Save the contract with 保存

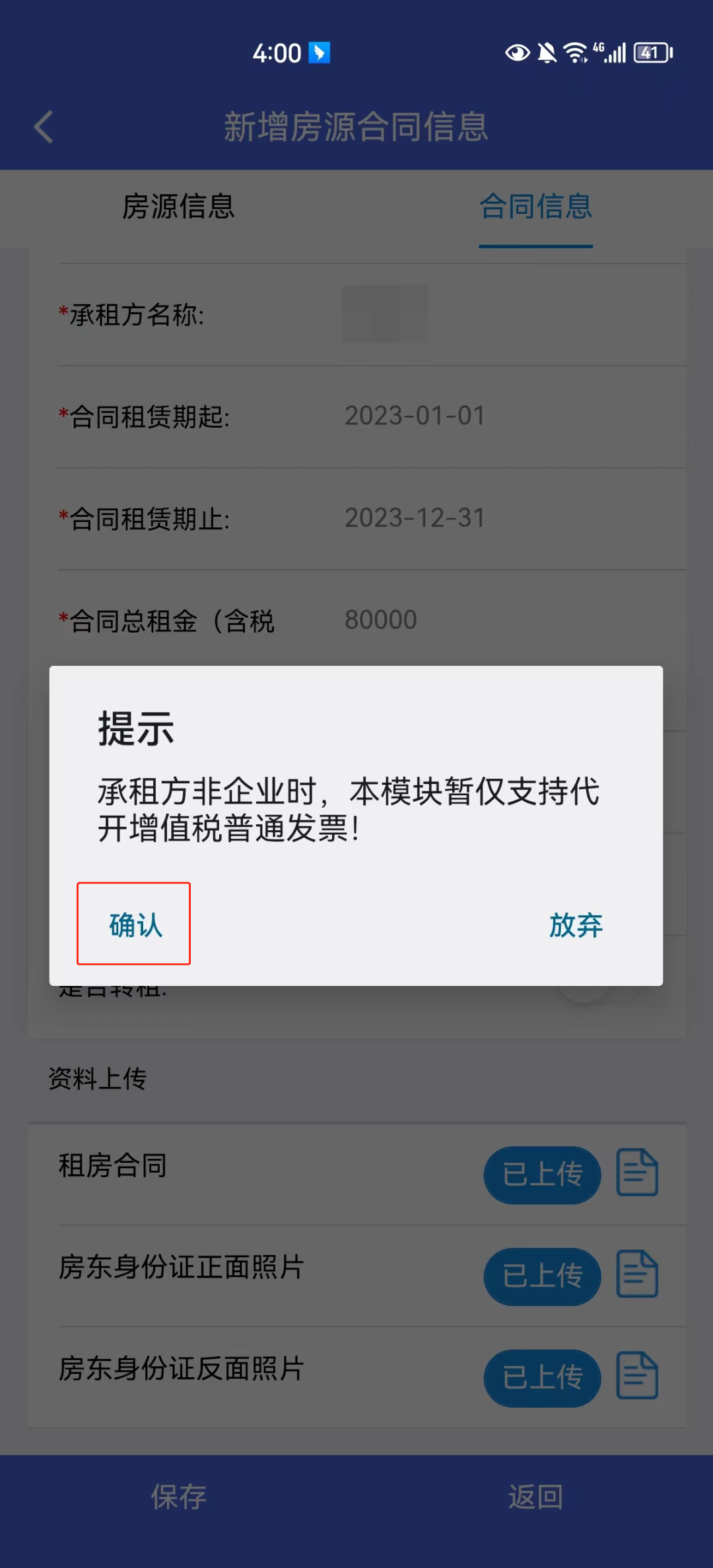tap(178, 1497)
